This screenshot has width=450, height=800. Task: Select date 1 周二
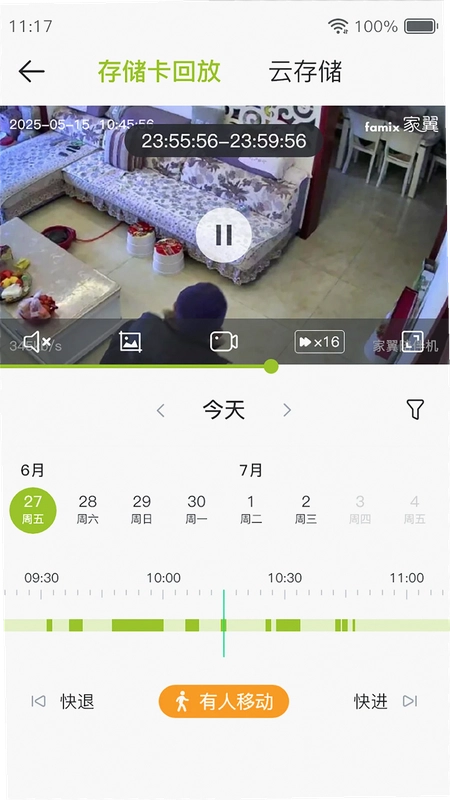click(251, 509)
